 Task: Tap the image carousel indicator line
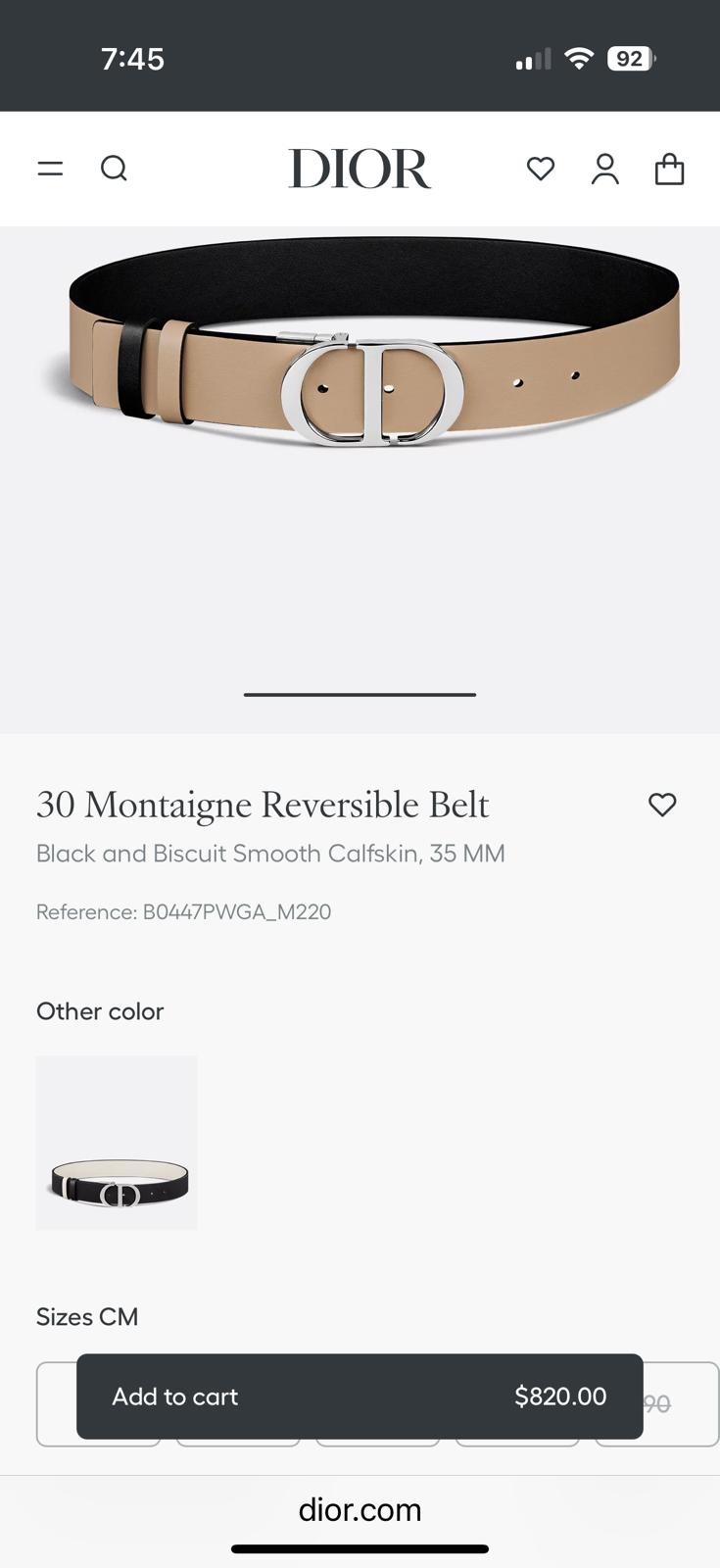pyautogui.click(x=360, y=694)
